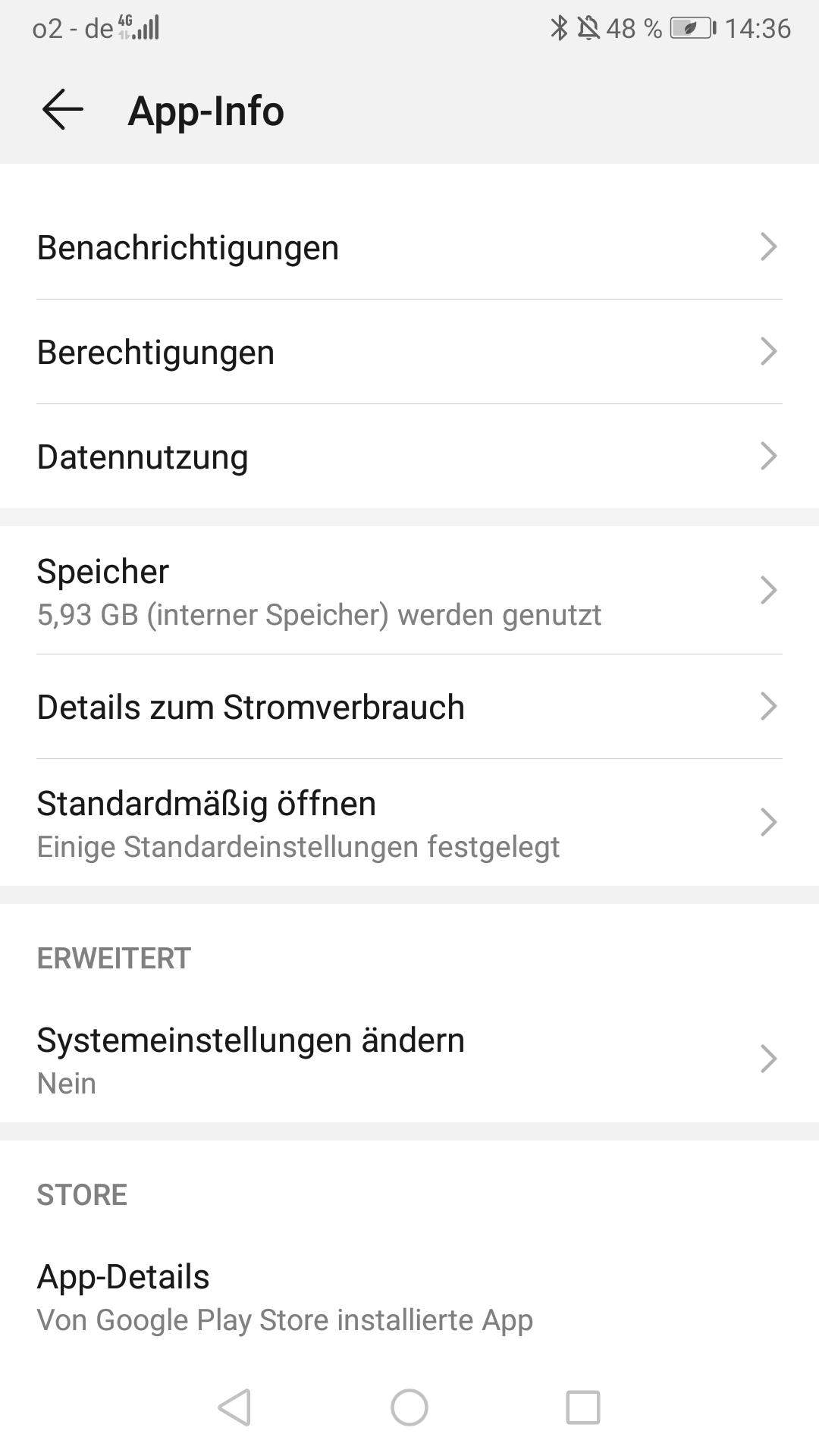Viewport: 819px width, 1456px height.
Task: Tap the muted notifications bell icon
Action: pos(588,27)
